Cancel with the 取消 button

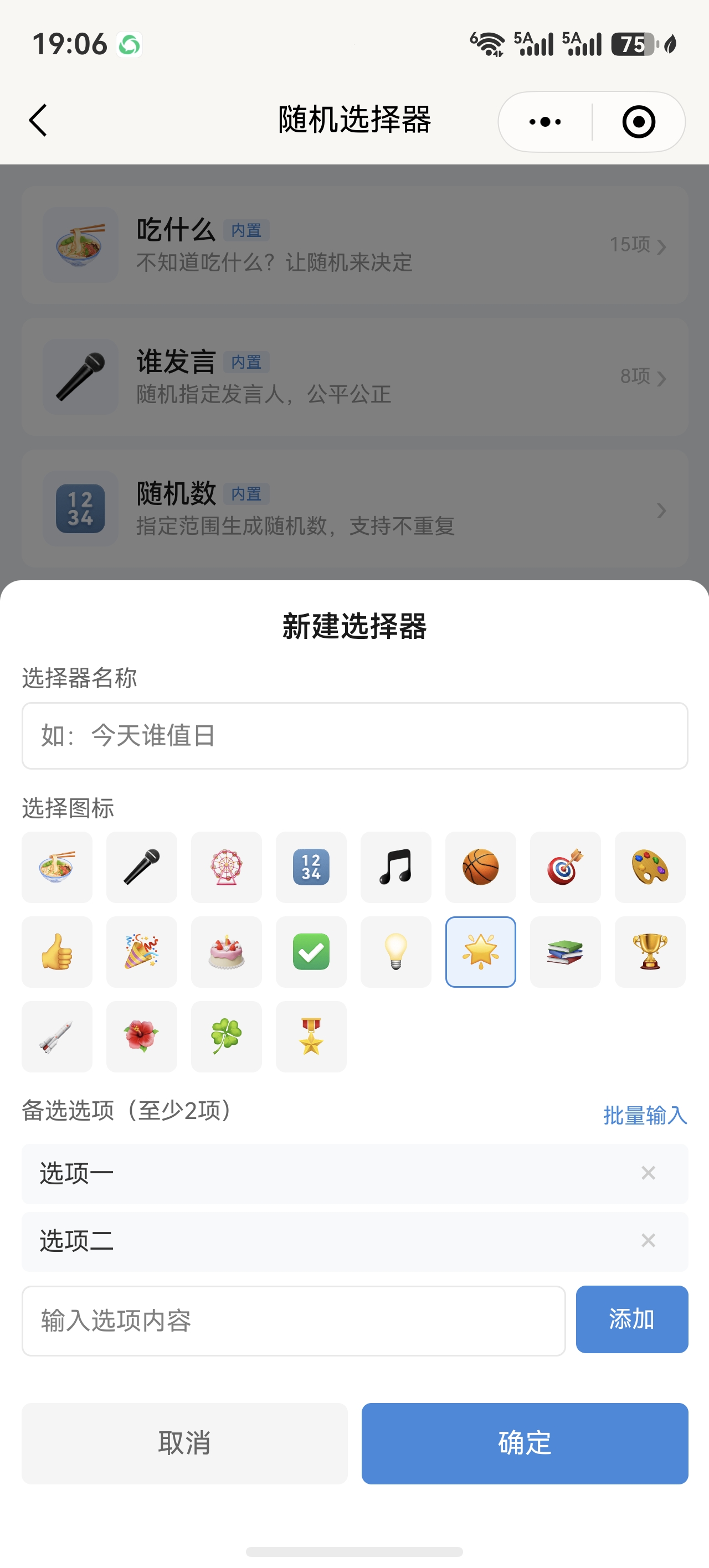coord(184,1443)
